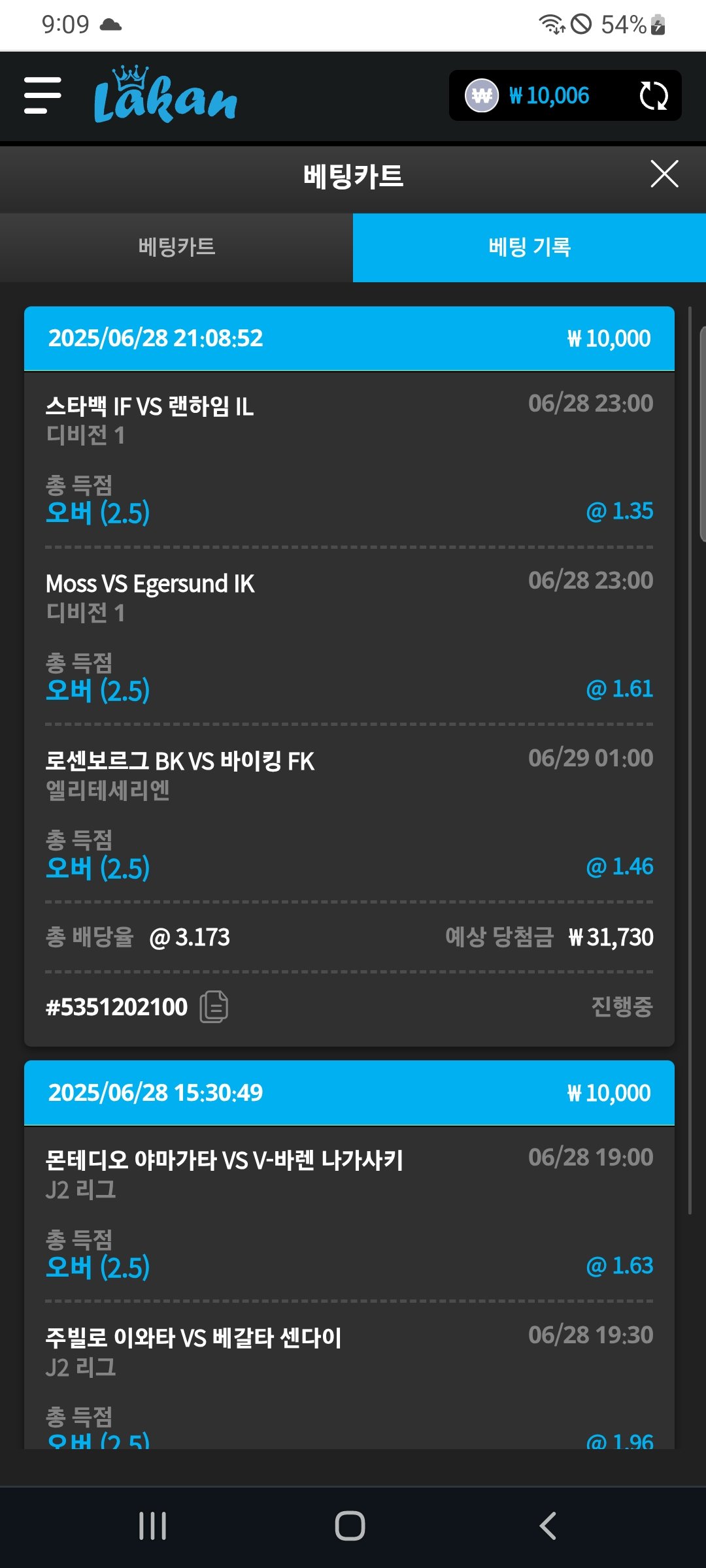Close the 베팅카트 panel

(664, 174)
